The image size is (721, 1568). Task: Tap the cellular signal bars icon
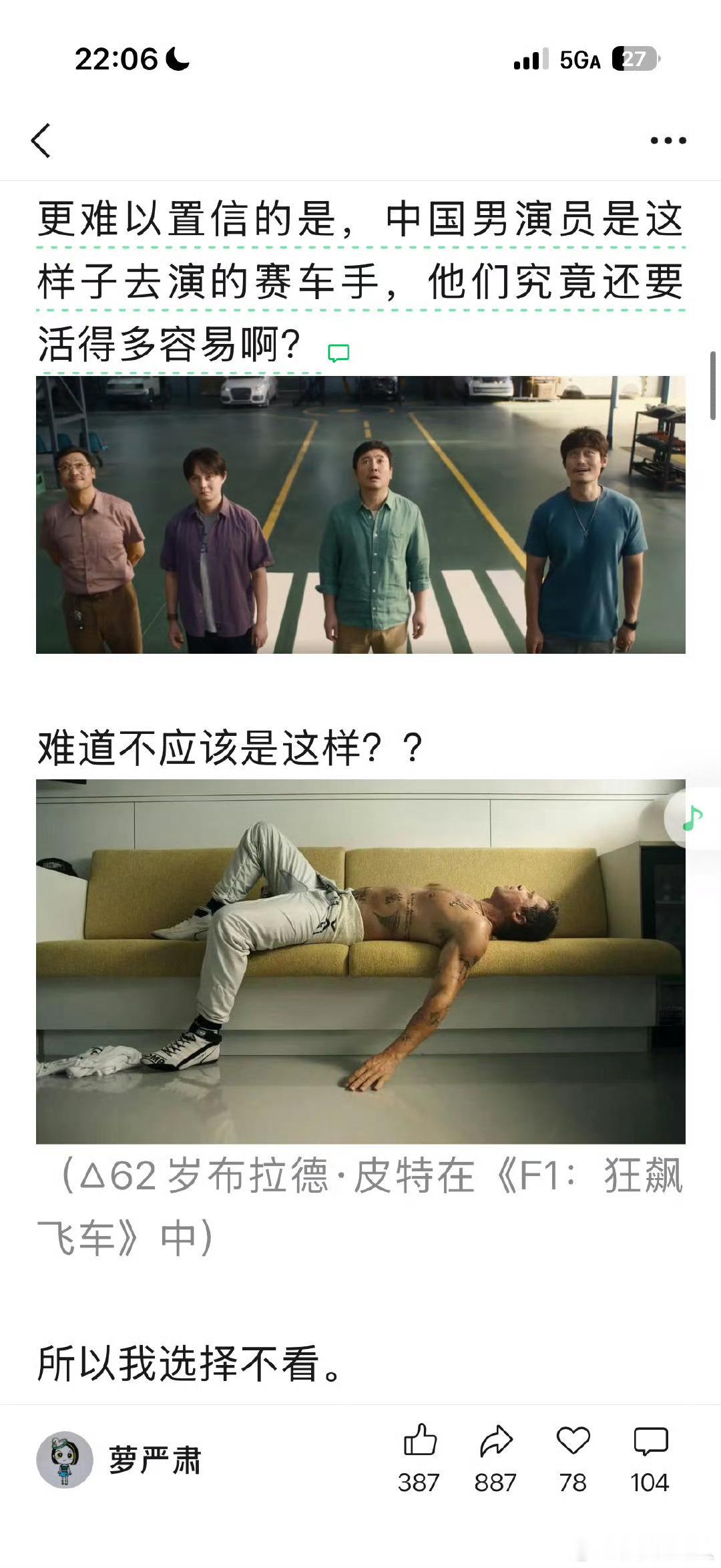tap(531, 59)
